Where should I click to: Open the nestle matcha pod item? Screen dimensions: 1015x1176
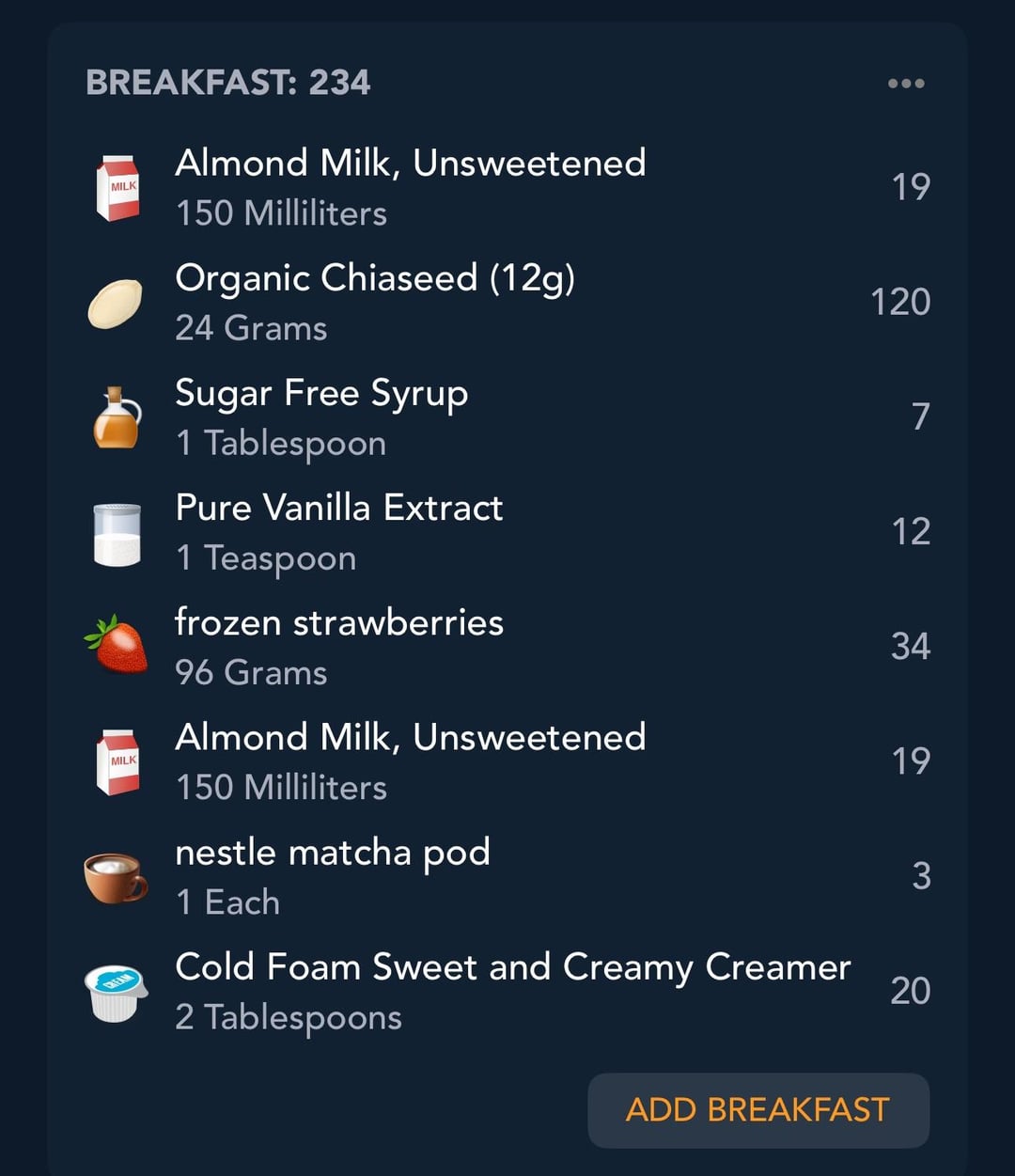[x=507, y=876]
